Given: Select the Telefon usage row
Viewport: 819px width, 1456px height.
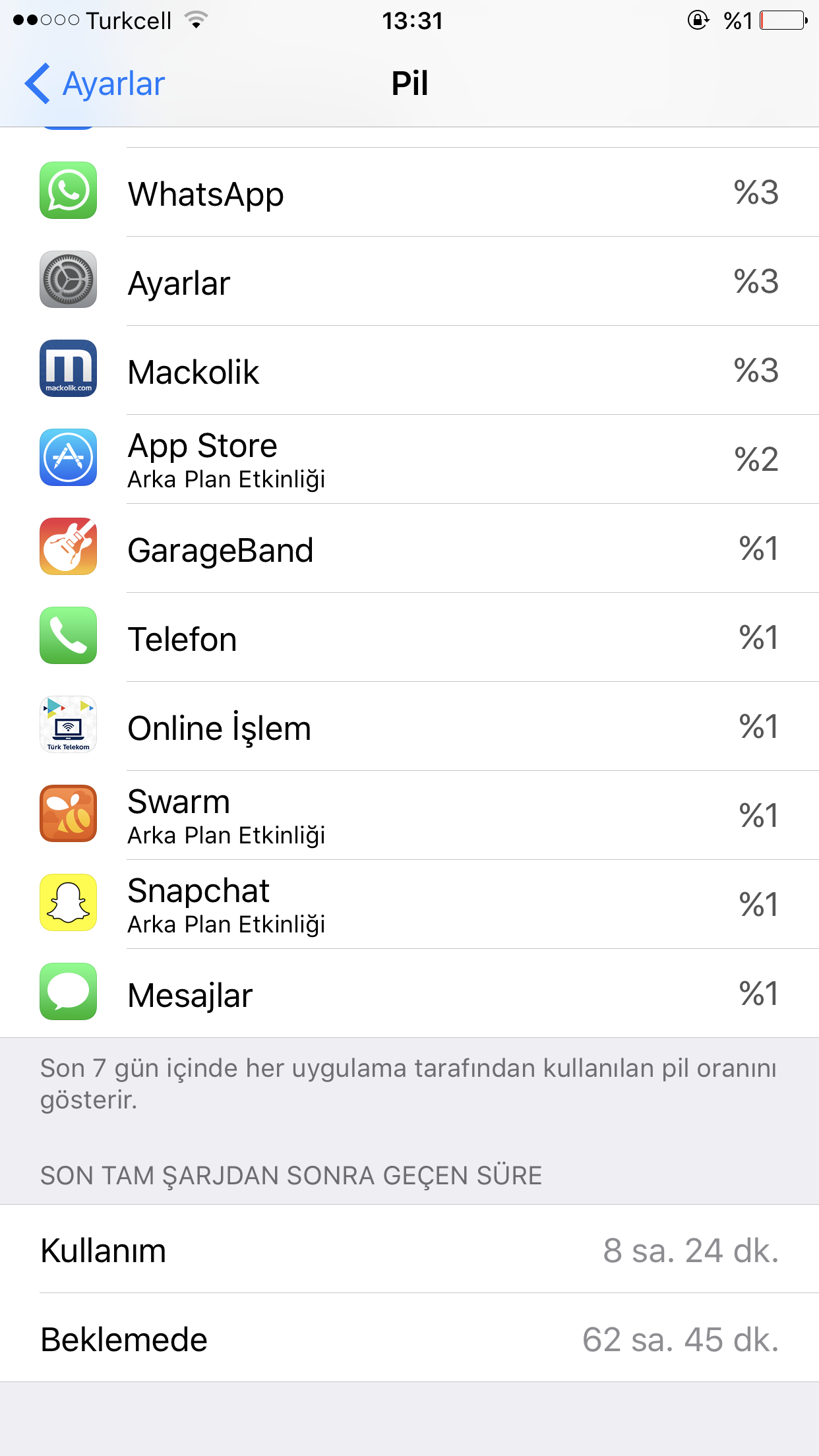Looking at the screenshot, I should coord(409,638).
